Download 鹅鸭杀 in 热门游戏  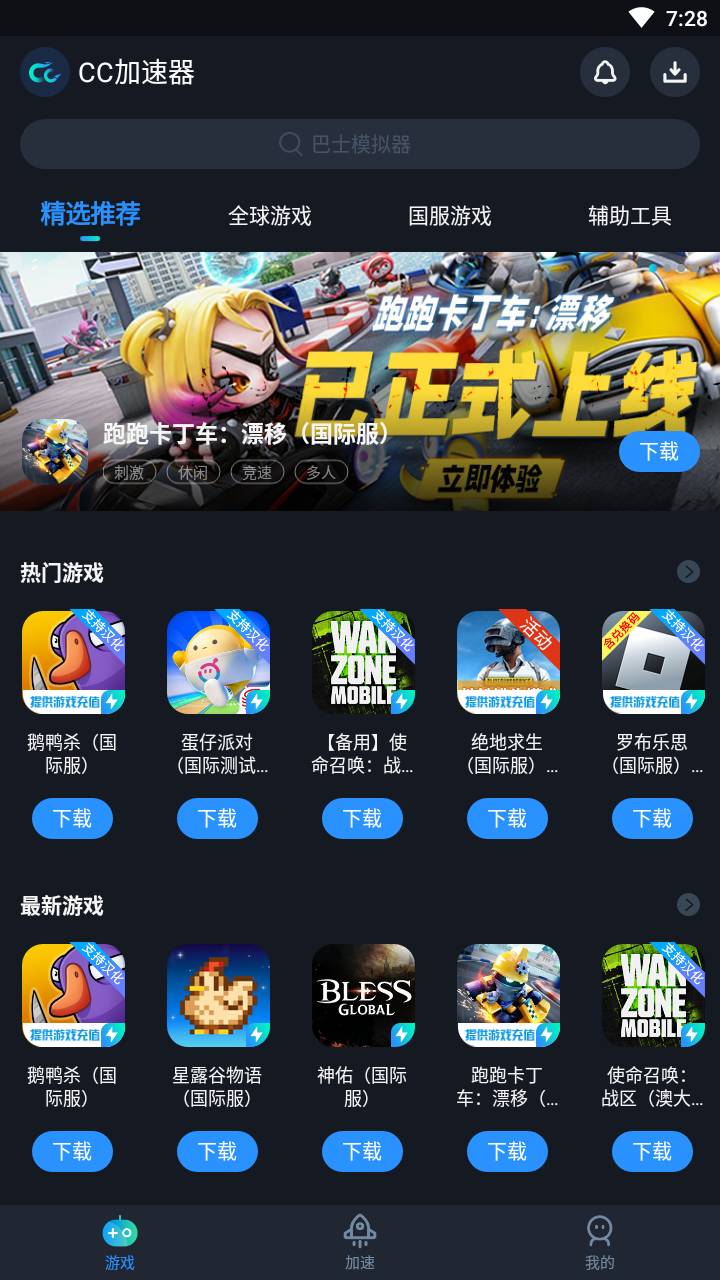pos(72,819)
